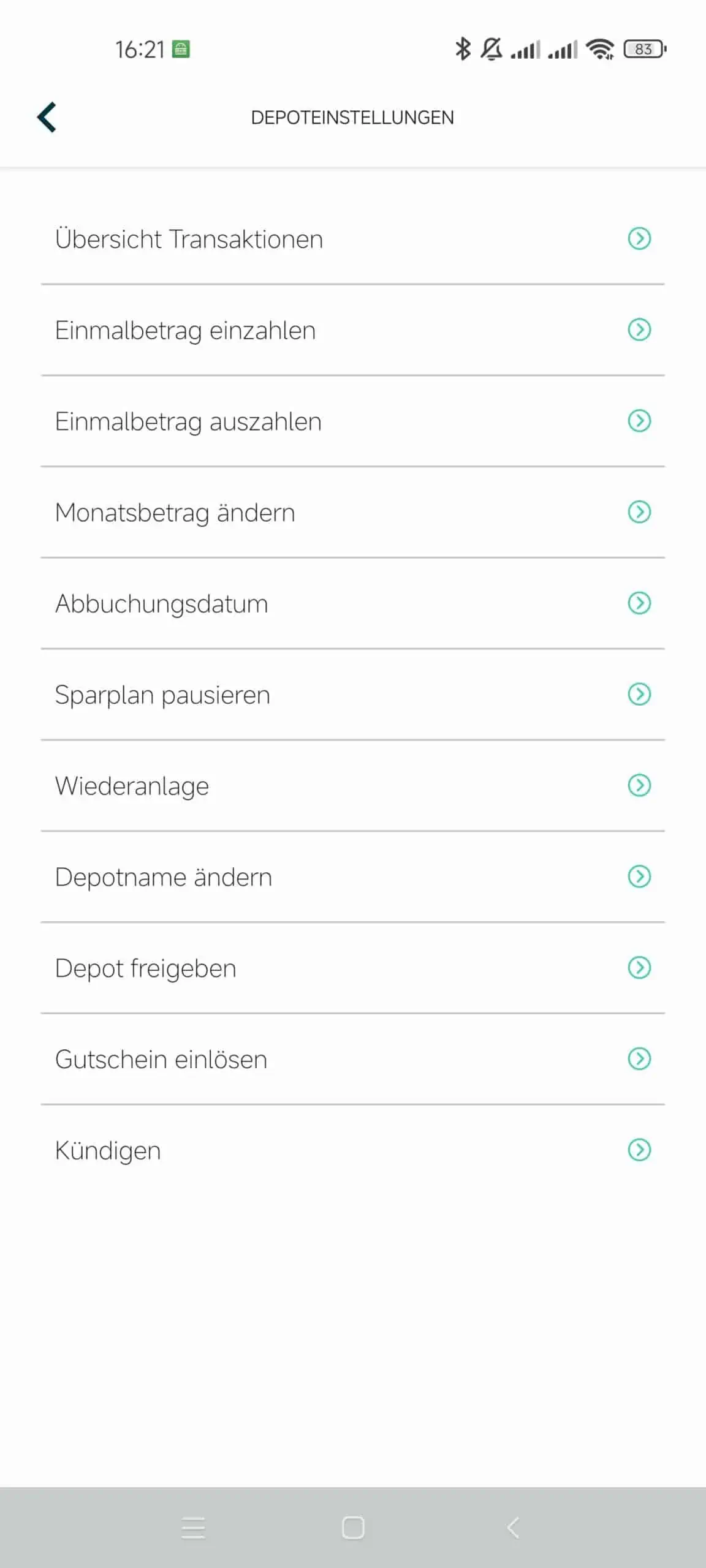Go back using the header arrow
The height and width of the screenshot is (1568, 706).
click(47, 117)
